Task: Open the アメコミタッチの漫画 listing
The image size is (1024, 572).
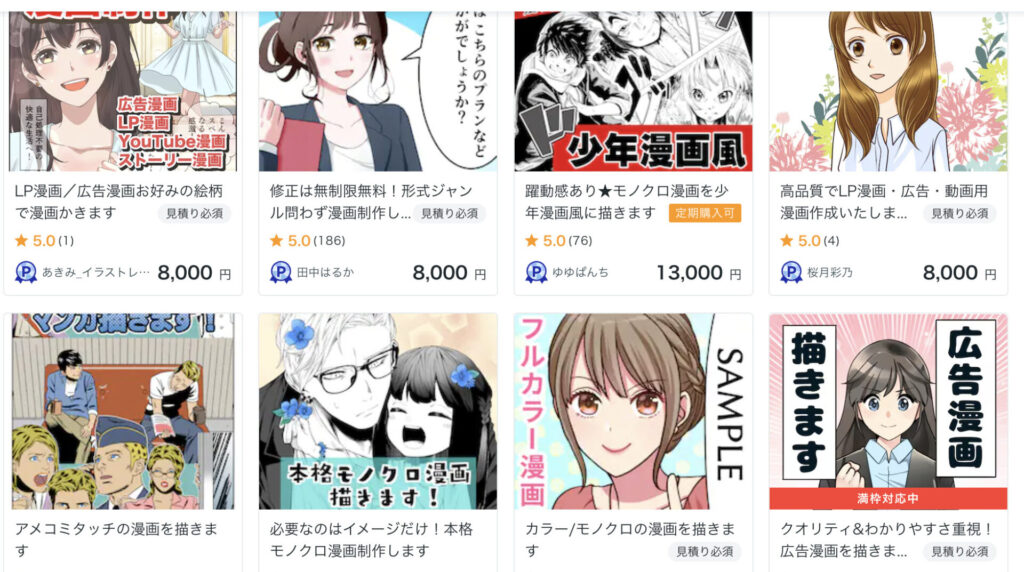Action: pos(118,538)
